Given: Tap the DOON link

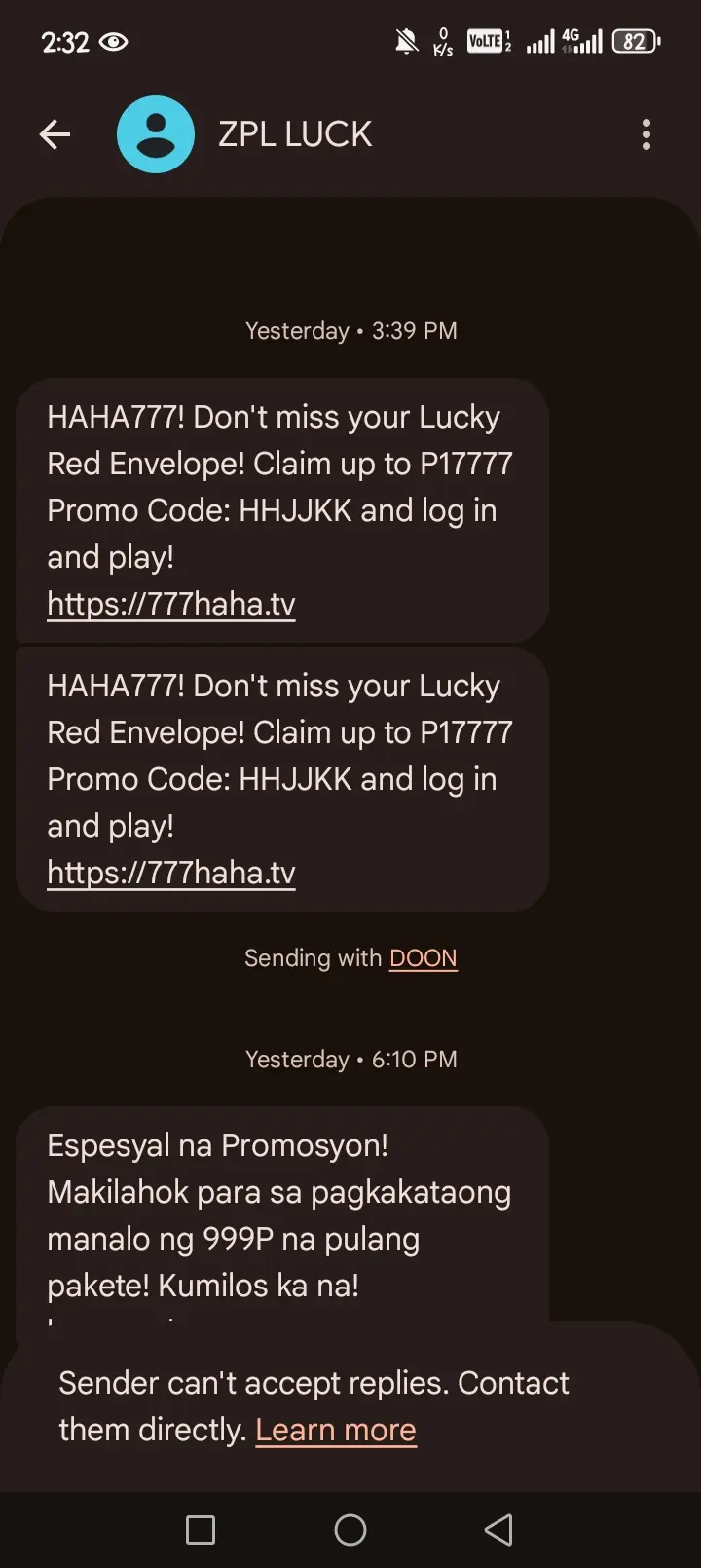Looking at the screenshot, I should [x=423, y=958].
